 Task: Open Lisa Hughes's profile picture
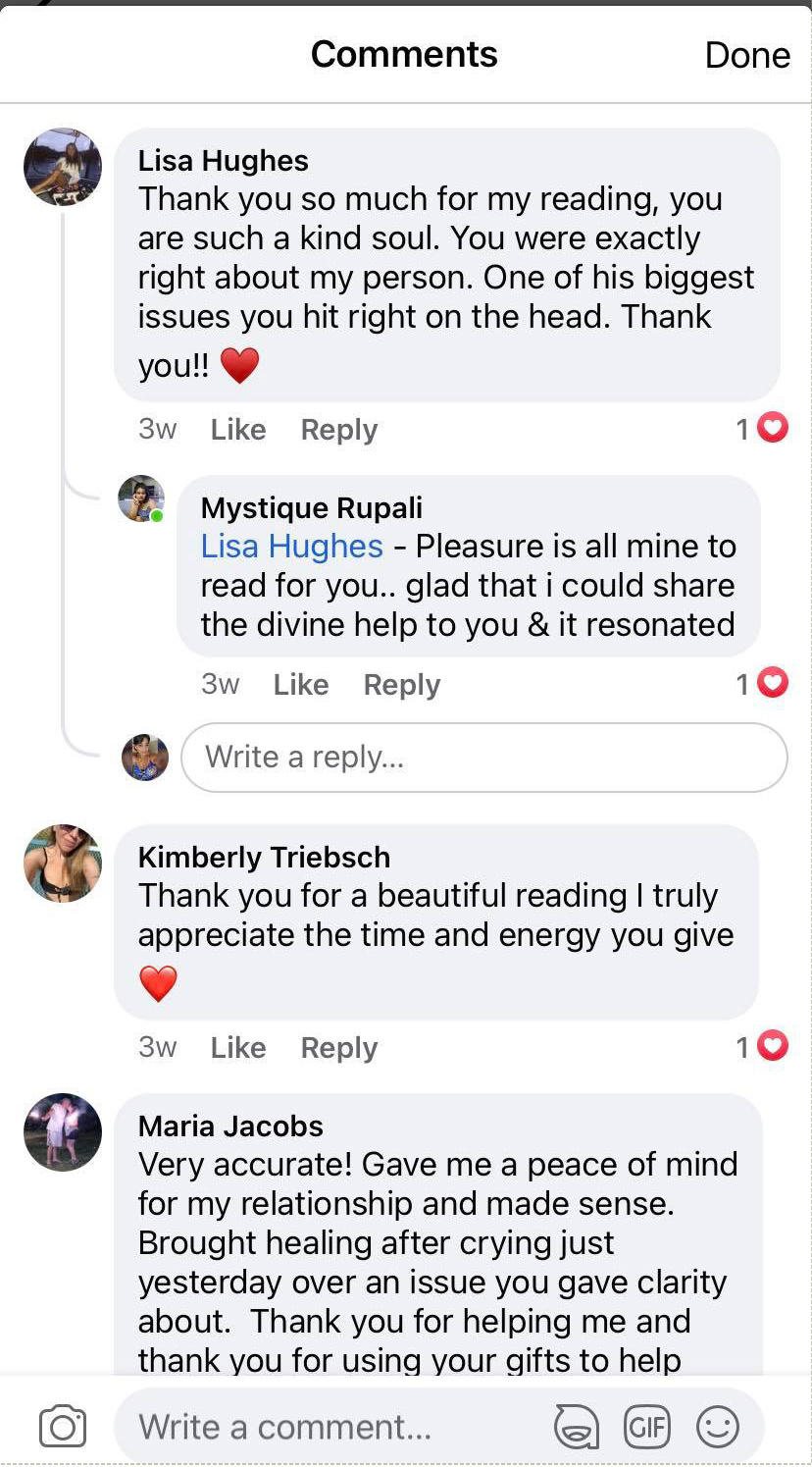63,167
